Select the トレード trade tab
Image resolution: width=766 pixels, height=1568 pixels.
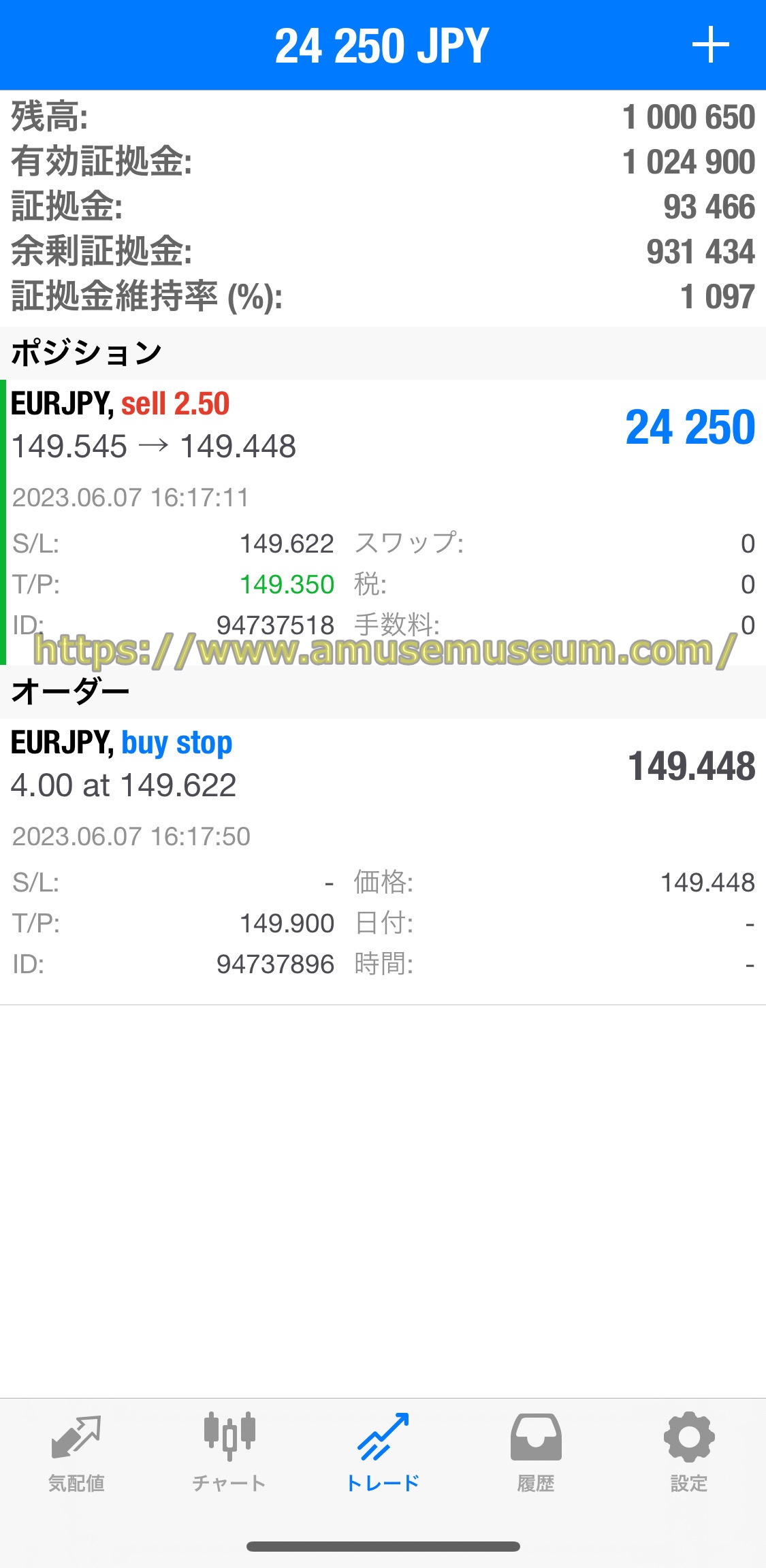383,1451
